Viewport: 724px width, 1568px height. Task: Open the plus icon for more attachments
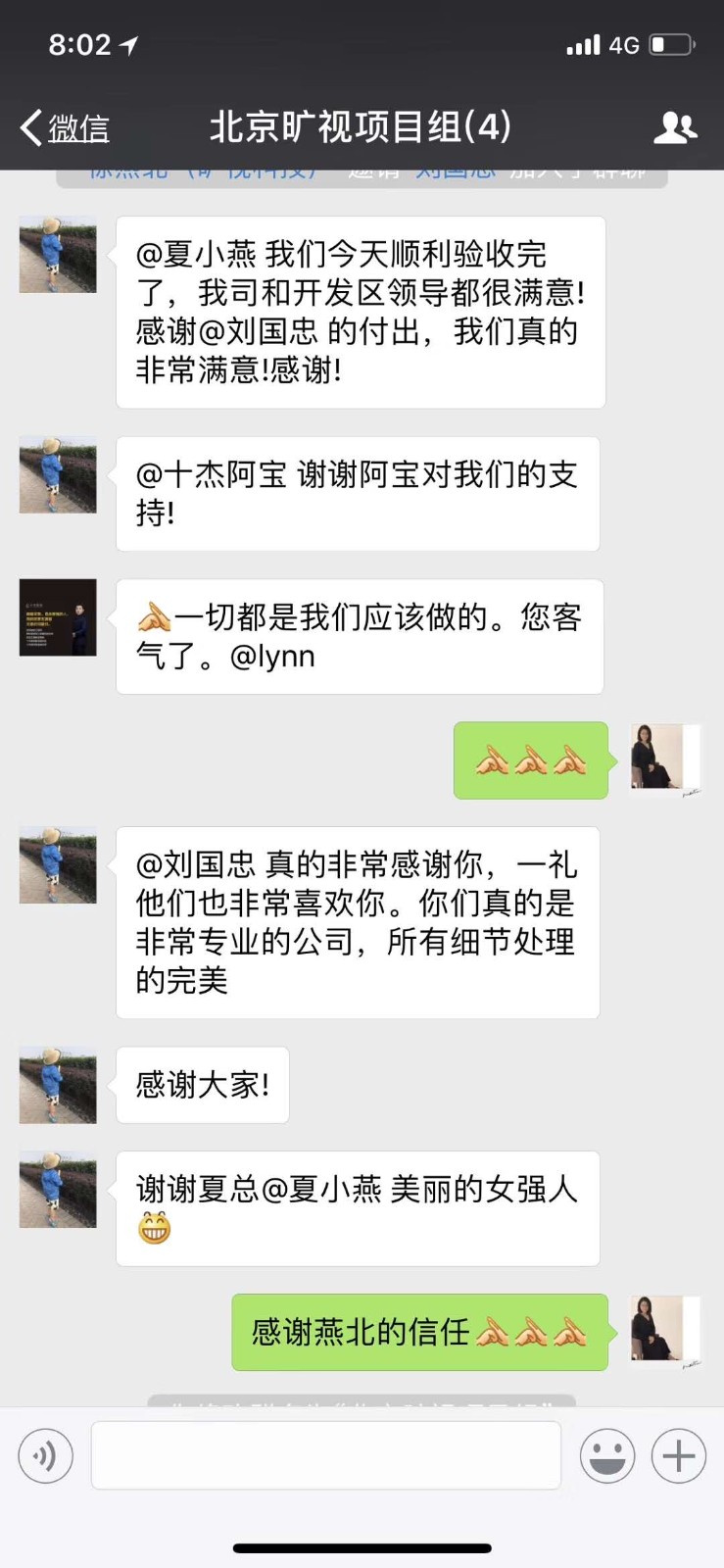677,1456
